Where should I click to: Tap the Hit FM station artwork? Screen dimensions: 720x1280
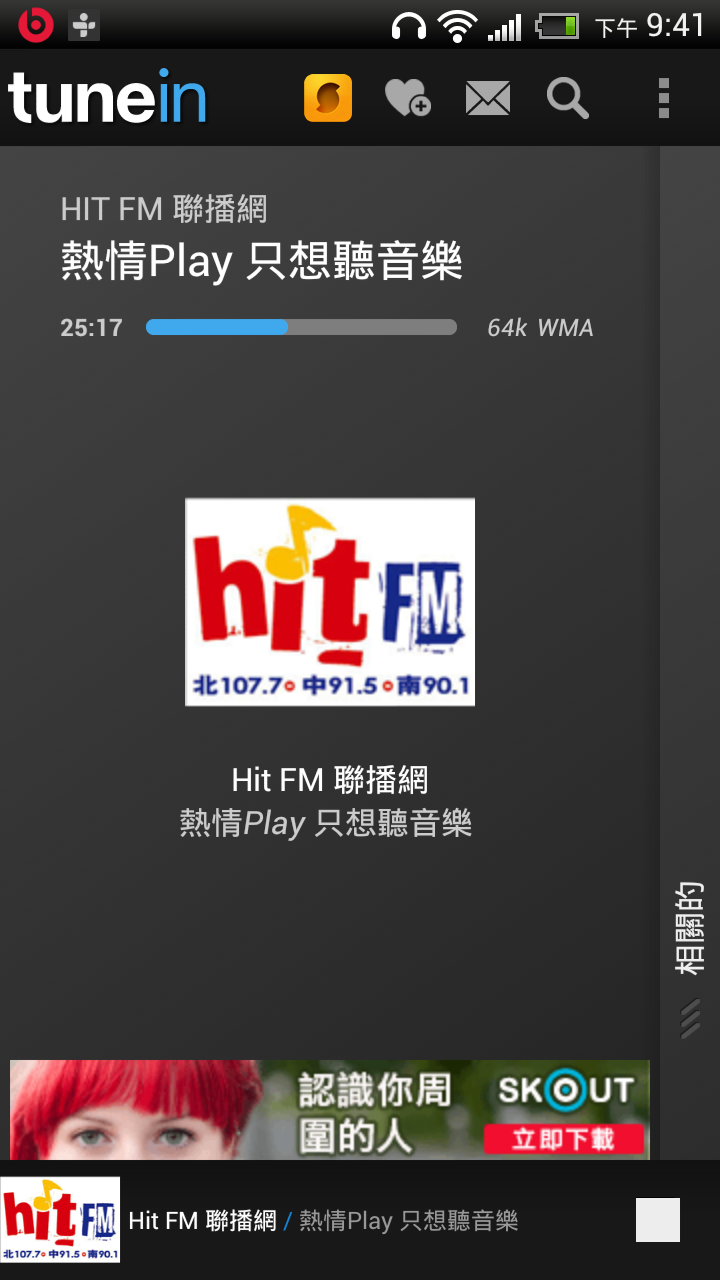[330, 602]
